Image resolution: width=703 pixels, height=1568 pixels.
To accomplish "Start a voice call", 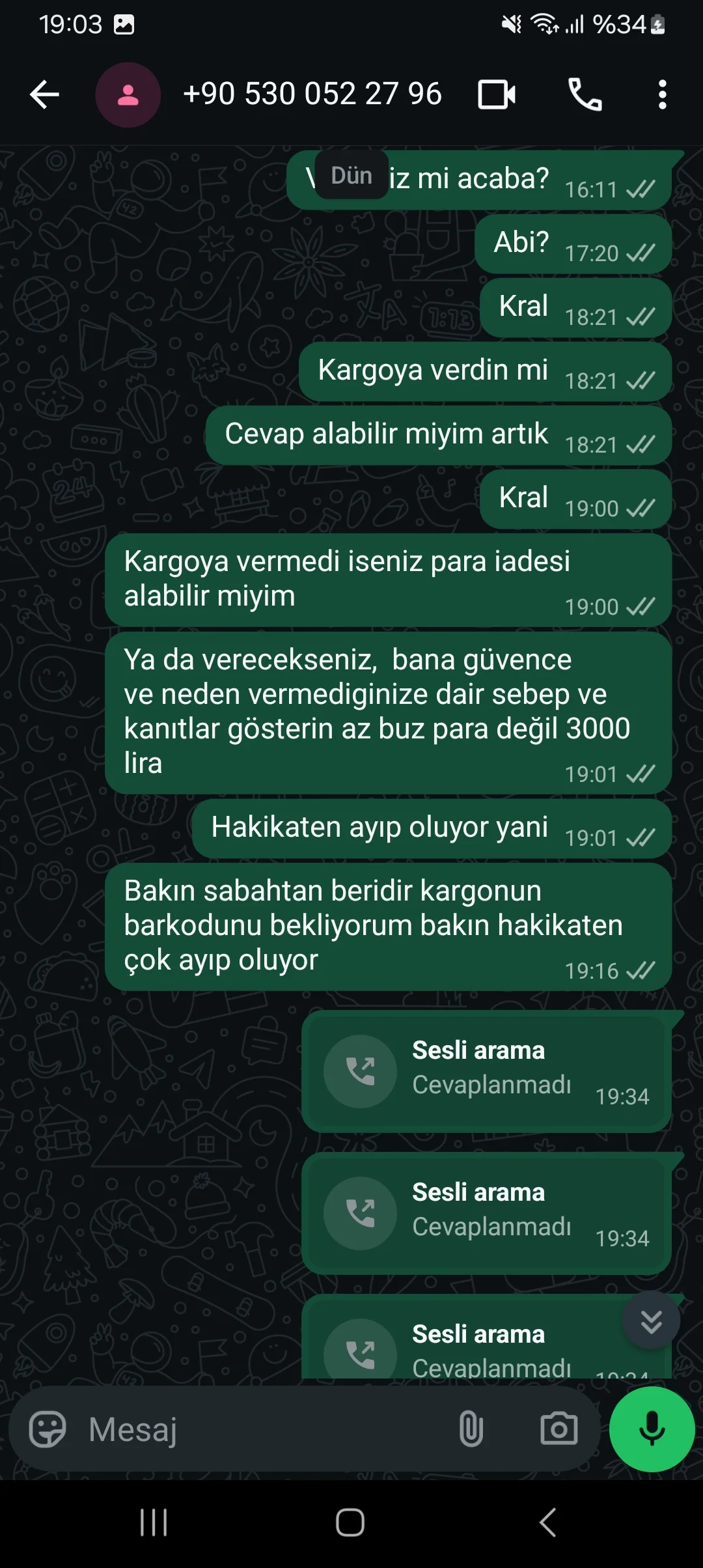I will (585, 95).
